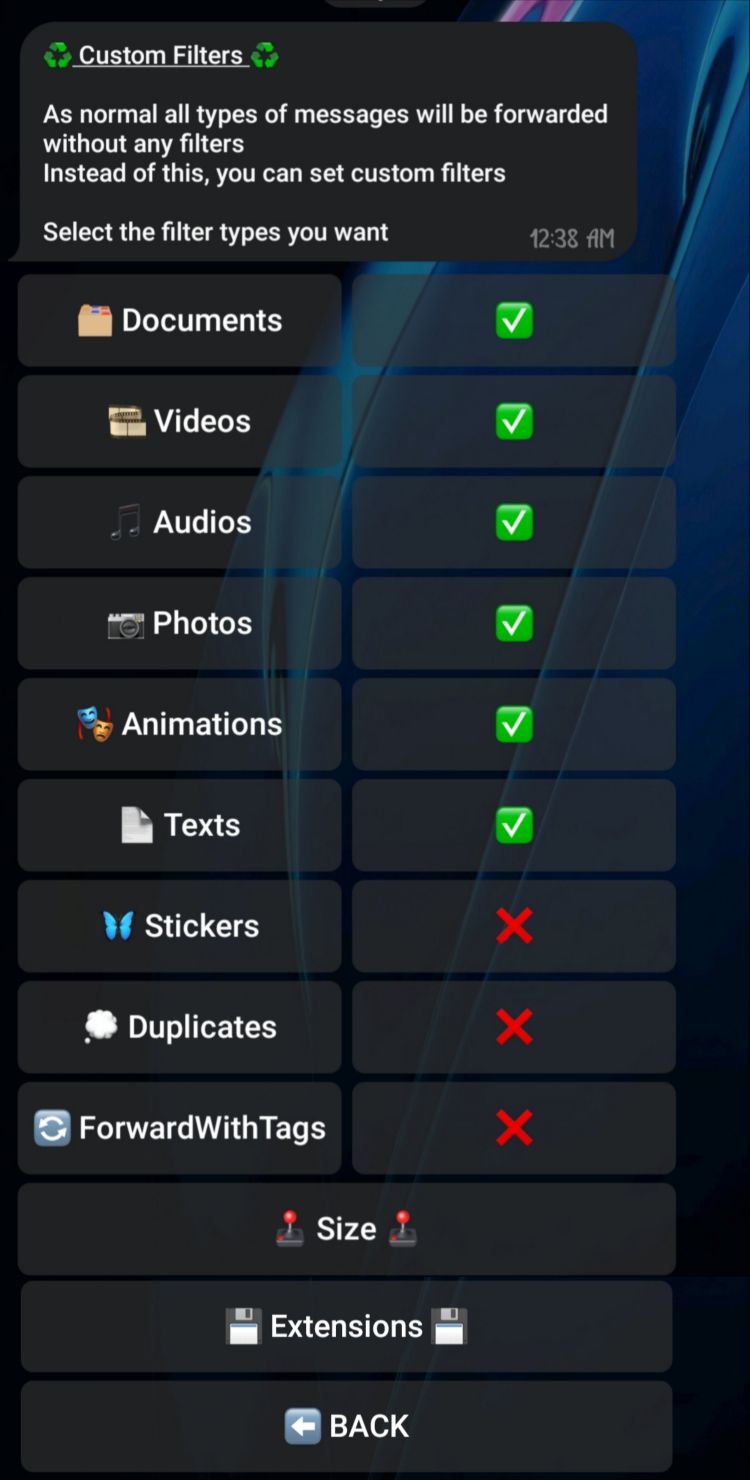Go back with the BACK button
The image size is (750, 1480).
coord(346,1427)
